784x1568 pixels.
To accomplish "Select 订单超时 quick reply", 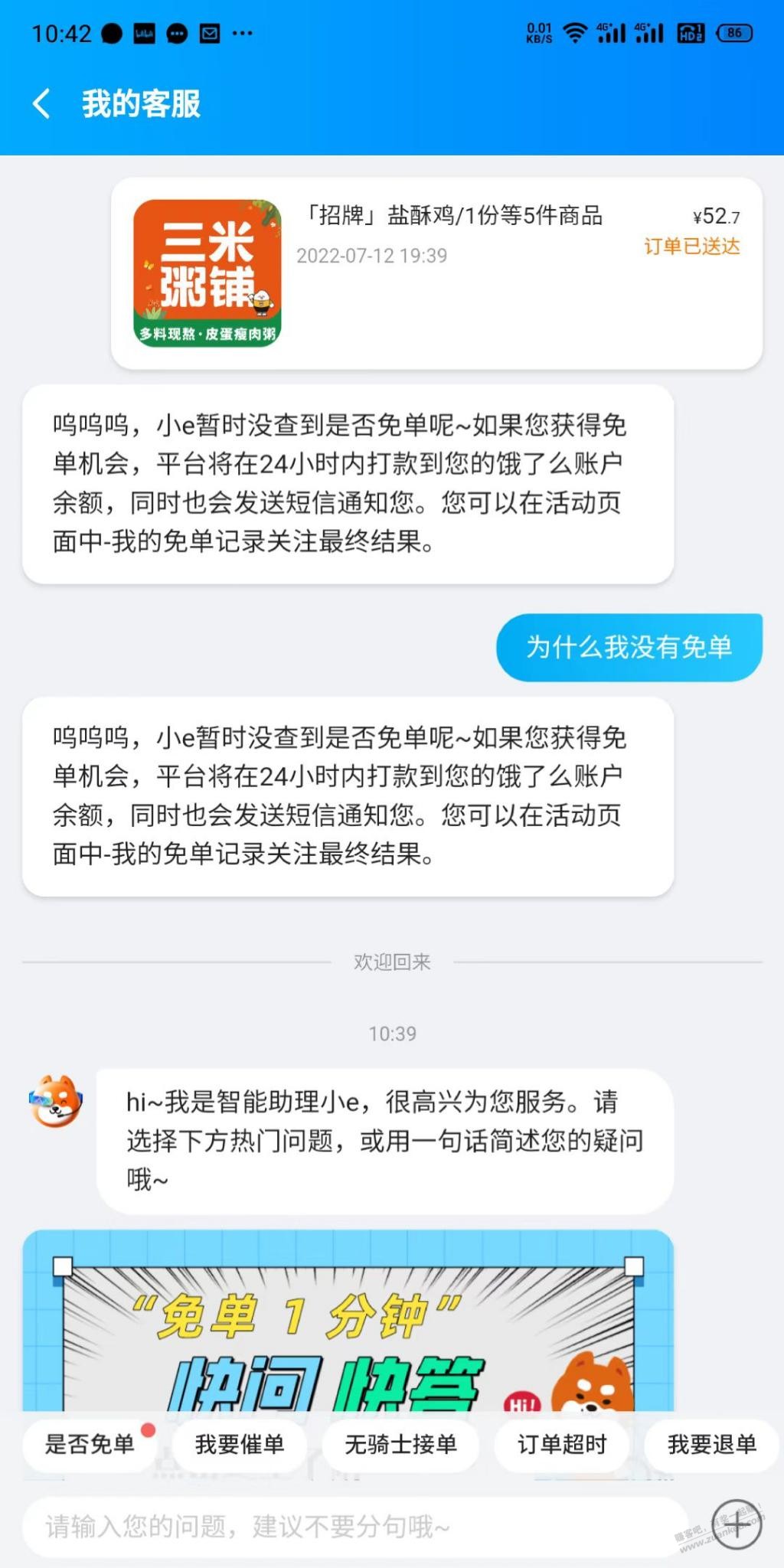I will click(562, 1444).
